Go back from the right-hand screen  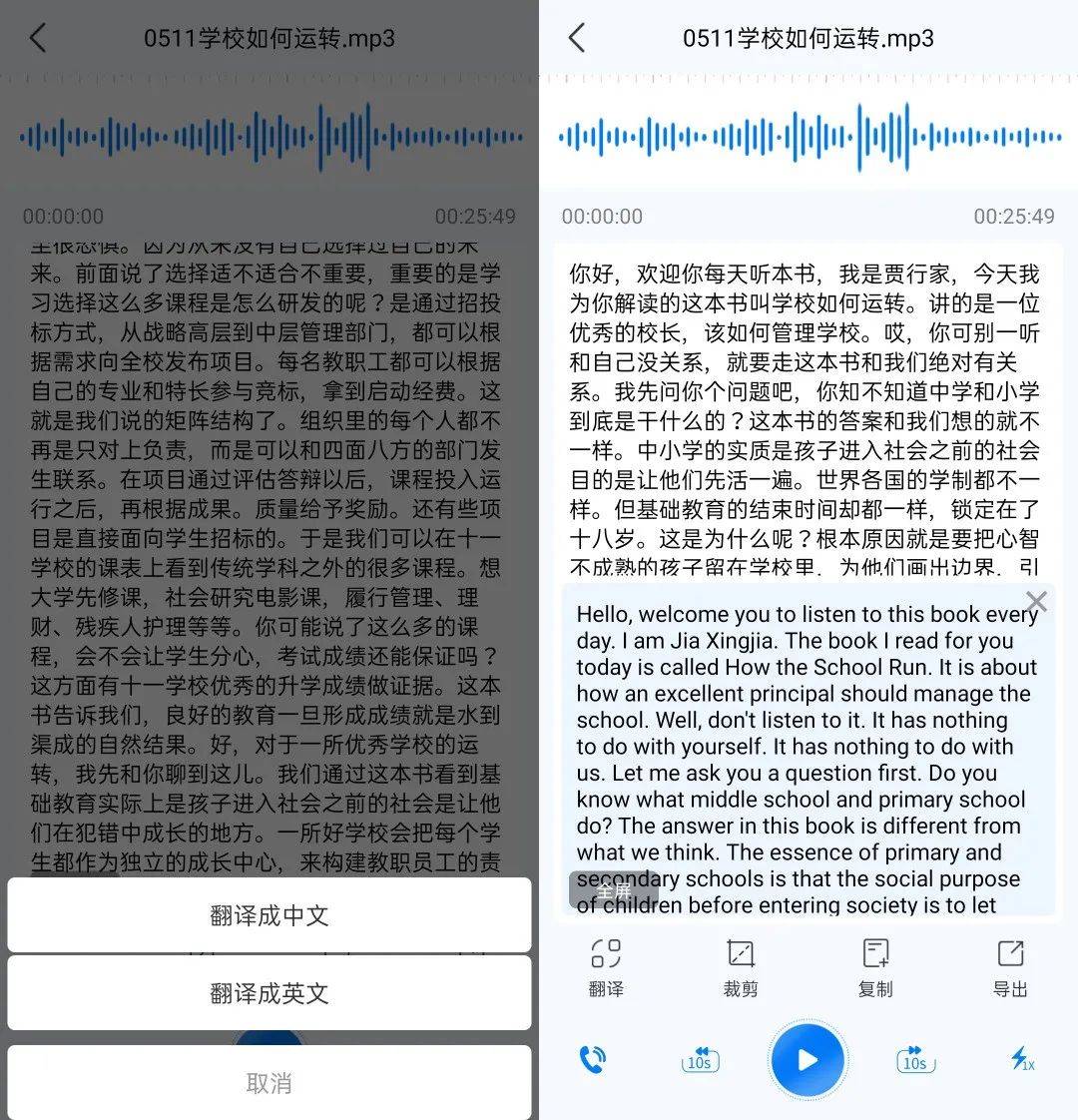(576, 39)
